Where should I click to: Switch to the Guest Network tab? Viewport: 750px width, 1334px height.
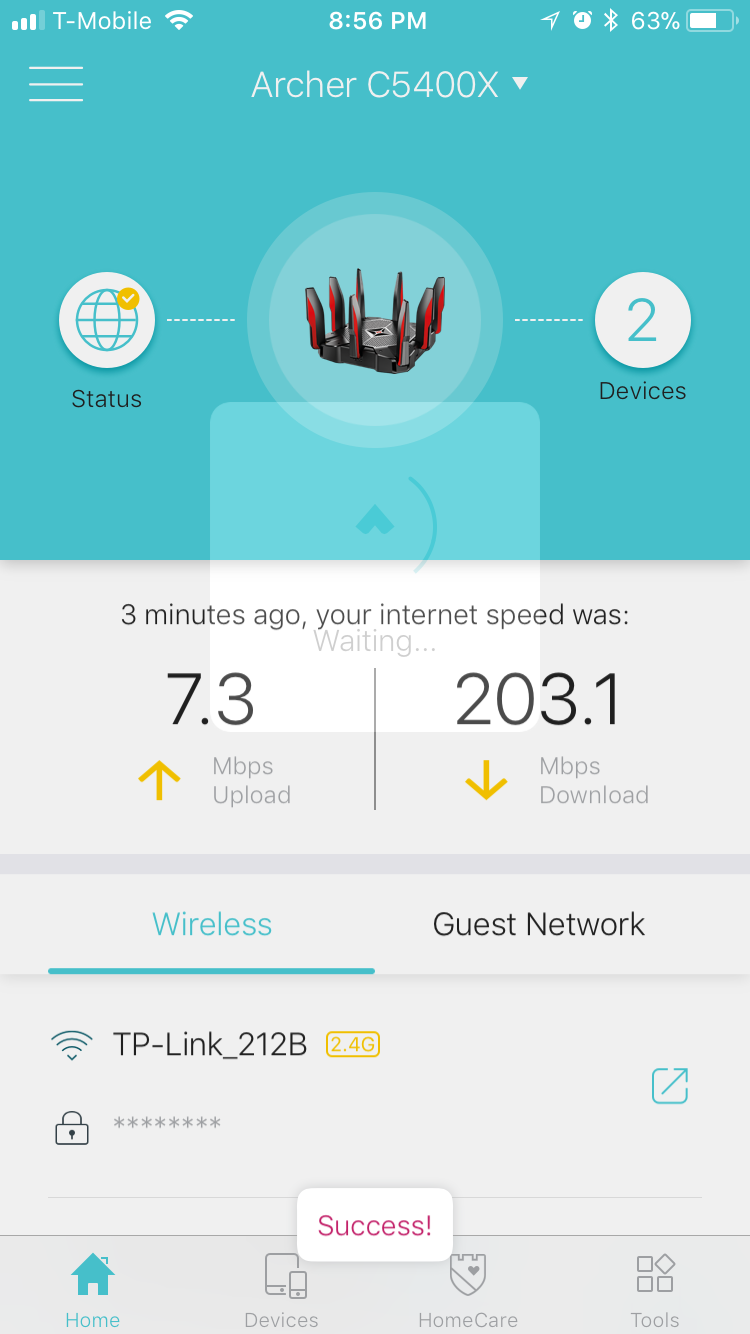538,924
